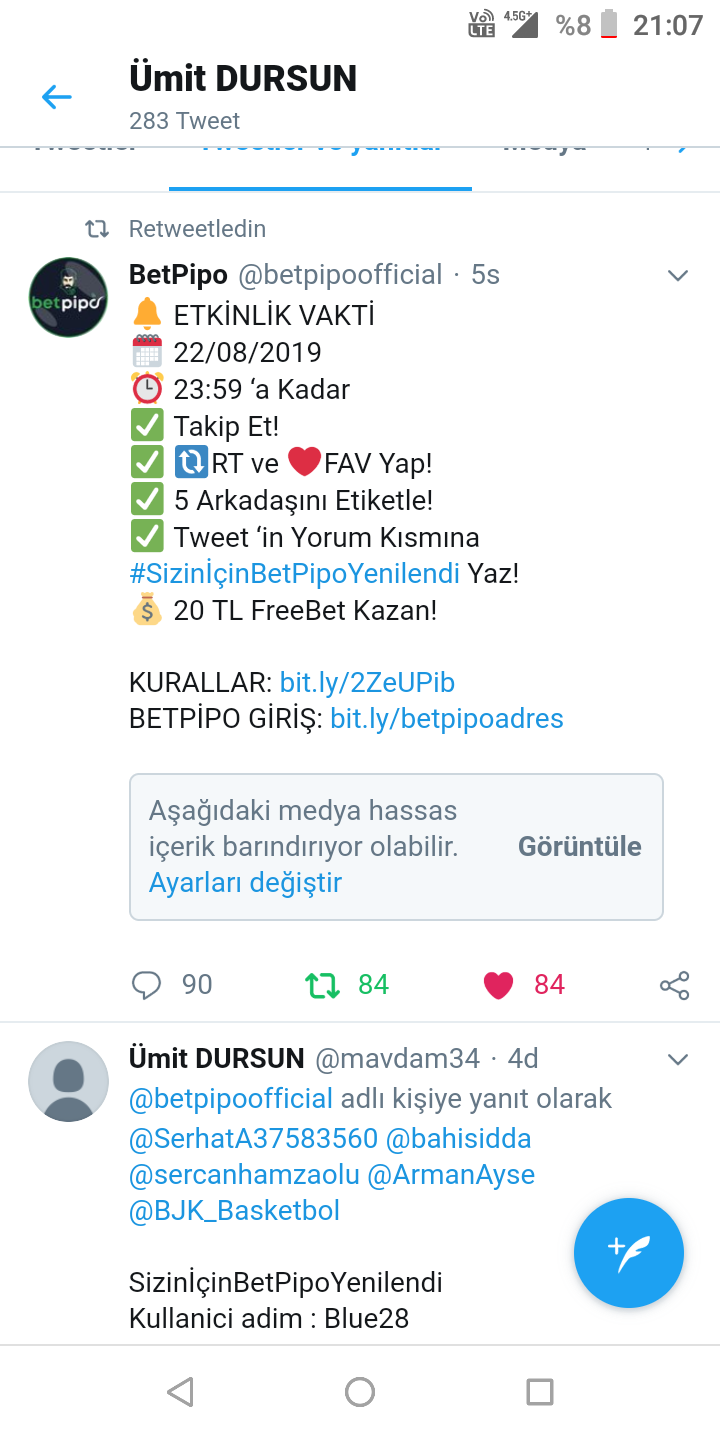This screenshot has height=1440, width=720.
Task: Expand the chevron on Ümit DURSUN's reply
Action: (678, 1059)
